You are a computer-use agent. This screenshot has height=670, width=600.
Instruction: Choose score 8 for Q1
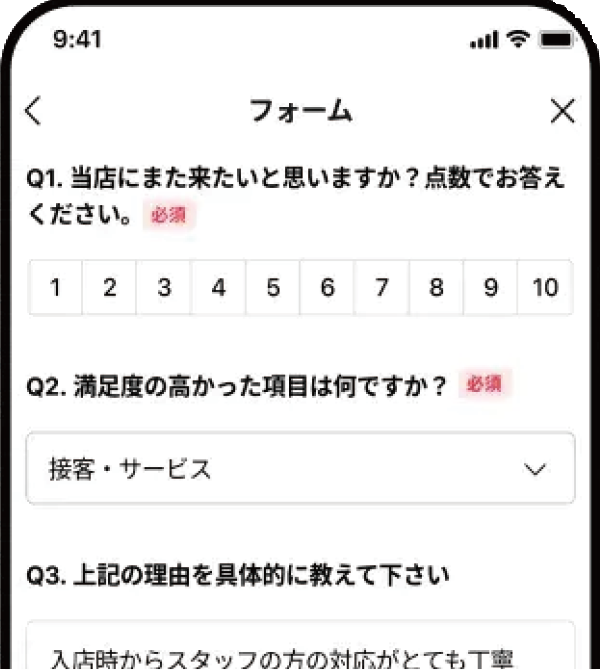[x=436, y=288]
